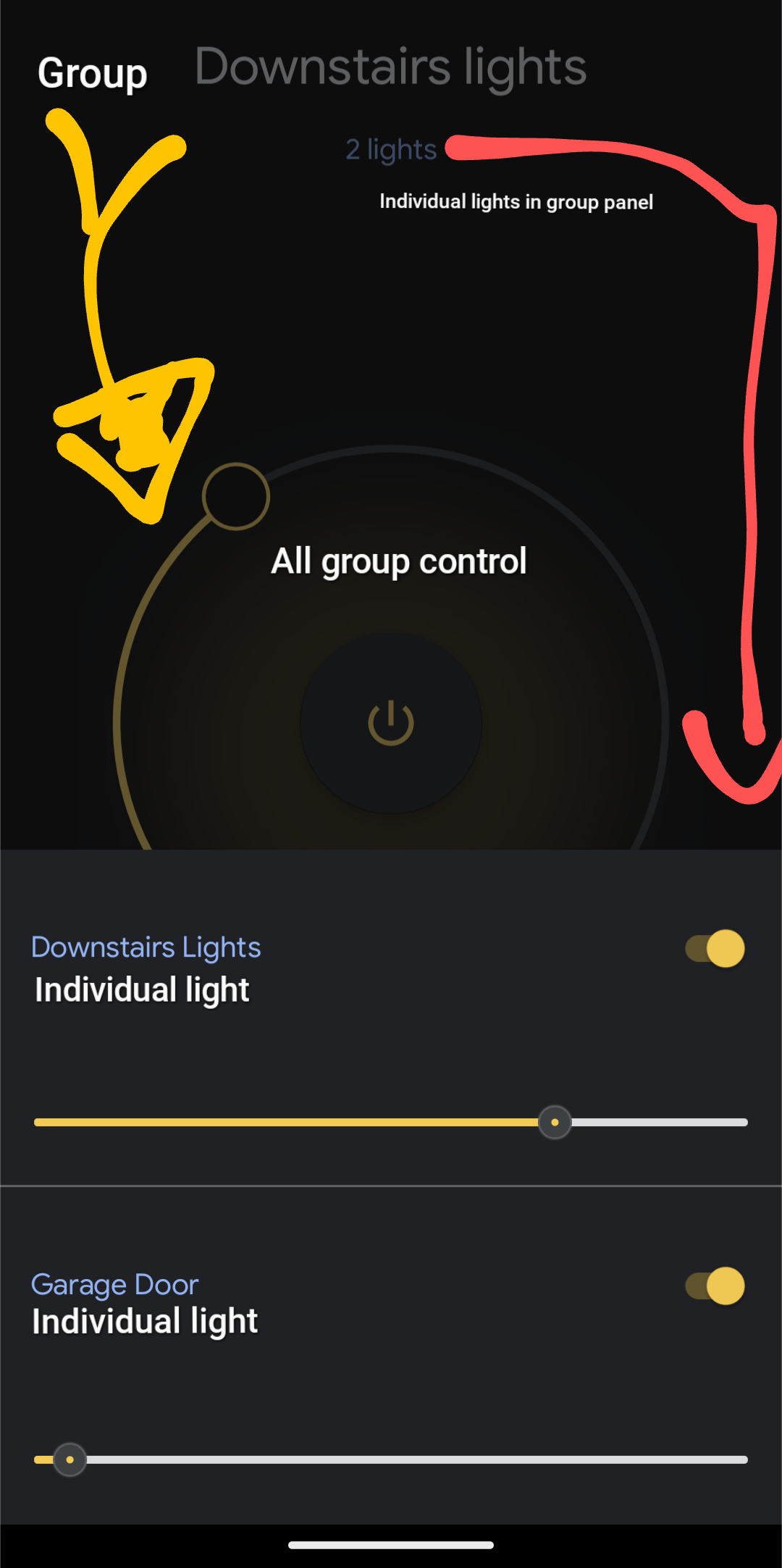Viewport: 782px width, 1568px height.
Task: Tap the Garage Door brightness slider
Action: [x=391, y=1459]
